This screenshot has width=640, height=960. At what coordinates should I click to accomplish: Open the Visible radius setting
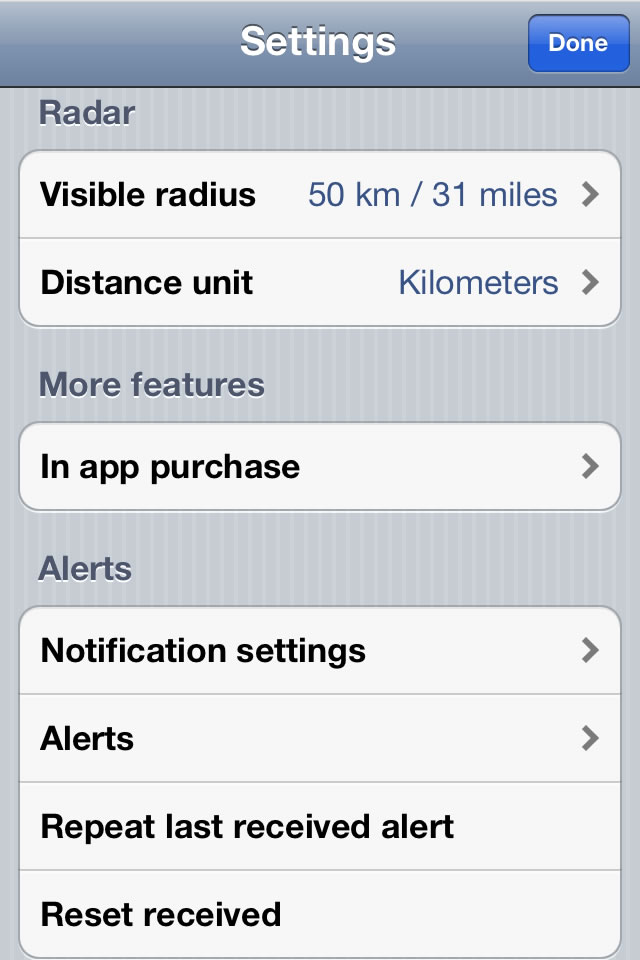pyautogui.click(x=320, y=194)
